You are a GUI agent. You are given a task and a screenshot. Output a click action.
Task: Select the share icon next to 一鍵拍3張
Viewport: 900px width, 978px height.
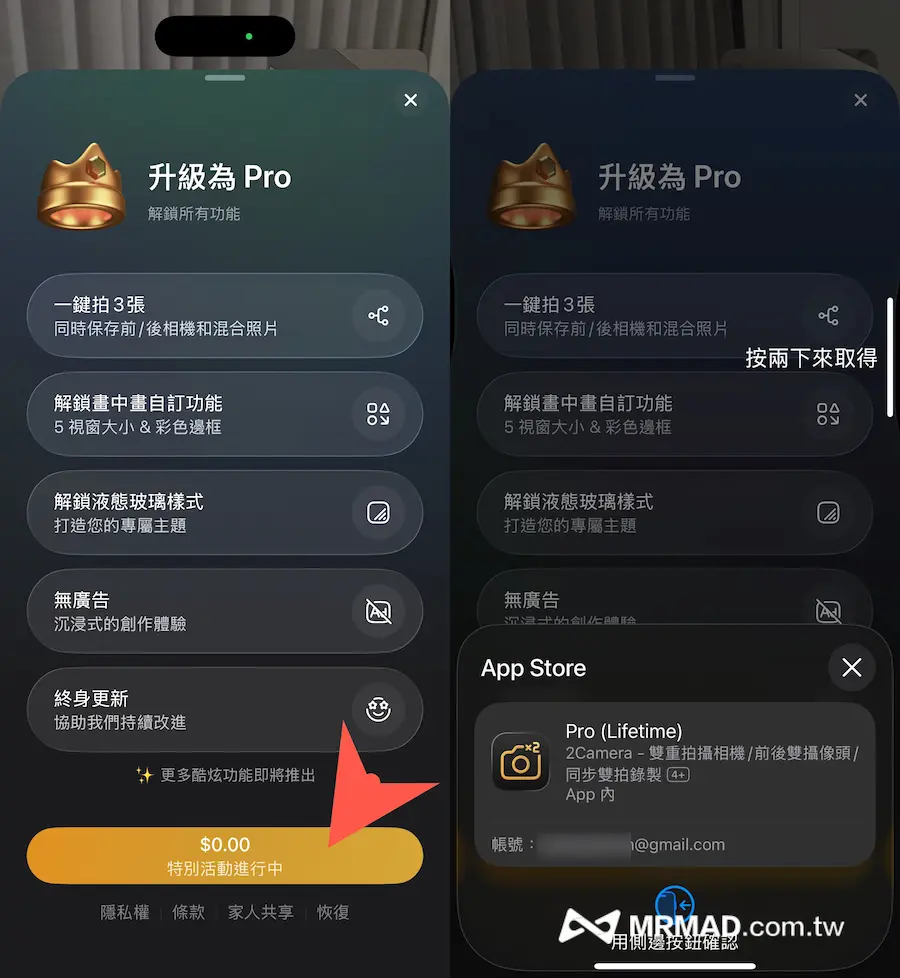coord(379,315)
